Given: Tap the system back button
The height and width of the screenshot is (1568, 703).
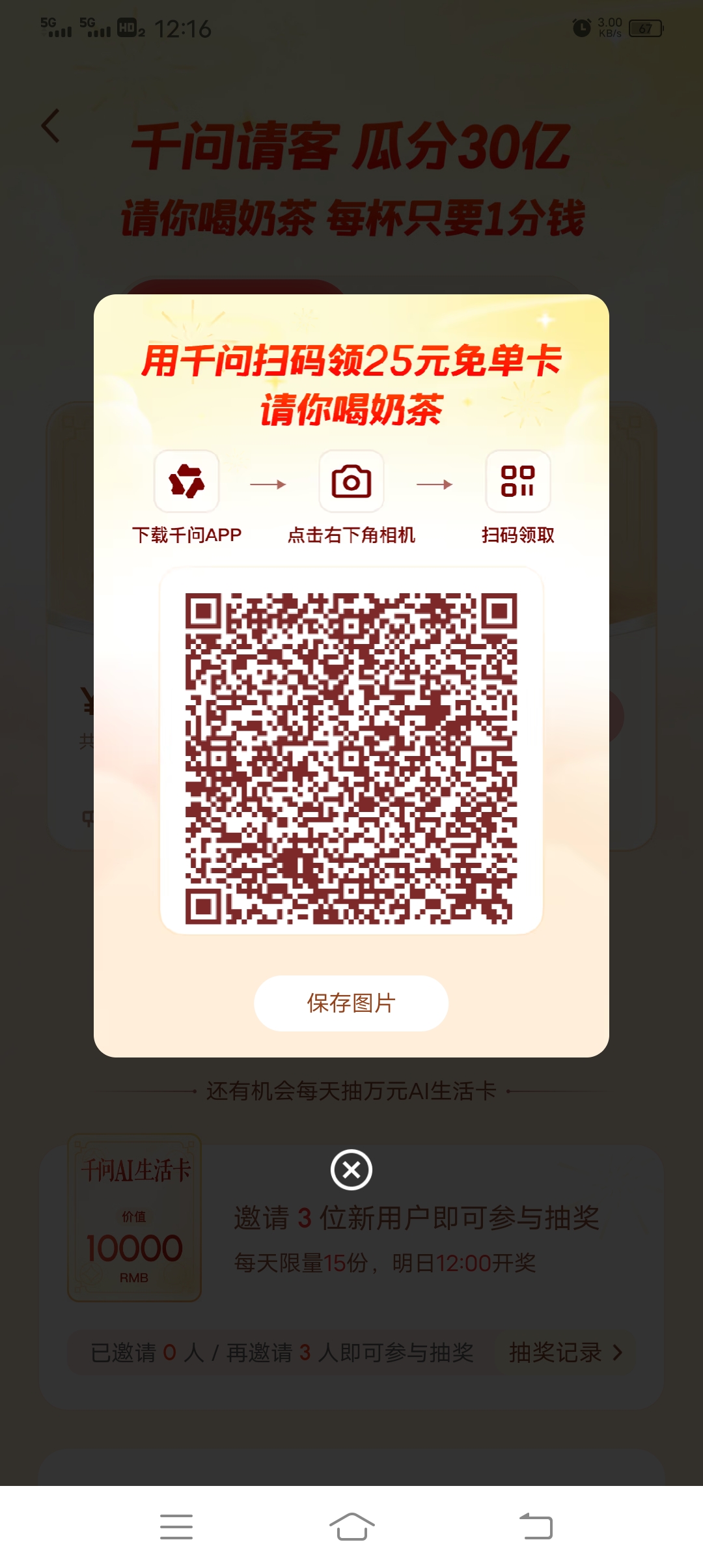Looking at the screenshot, I should pos(536,1526).
